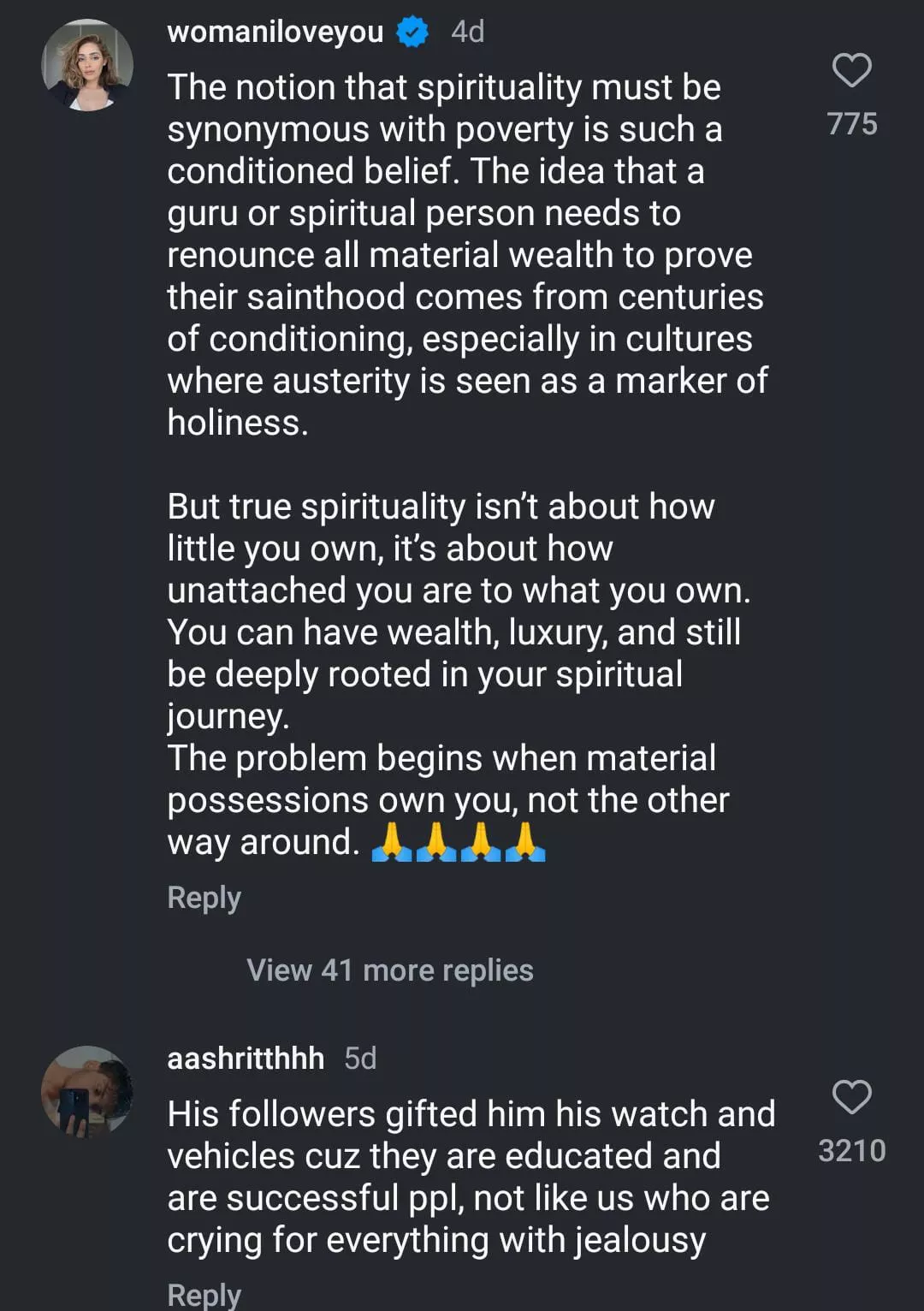Reply to womaniloveyou's comment
924x1311 pixels.
click(204, 898)
